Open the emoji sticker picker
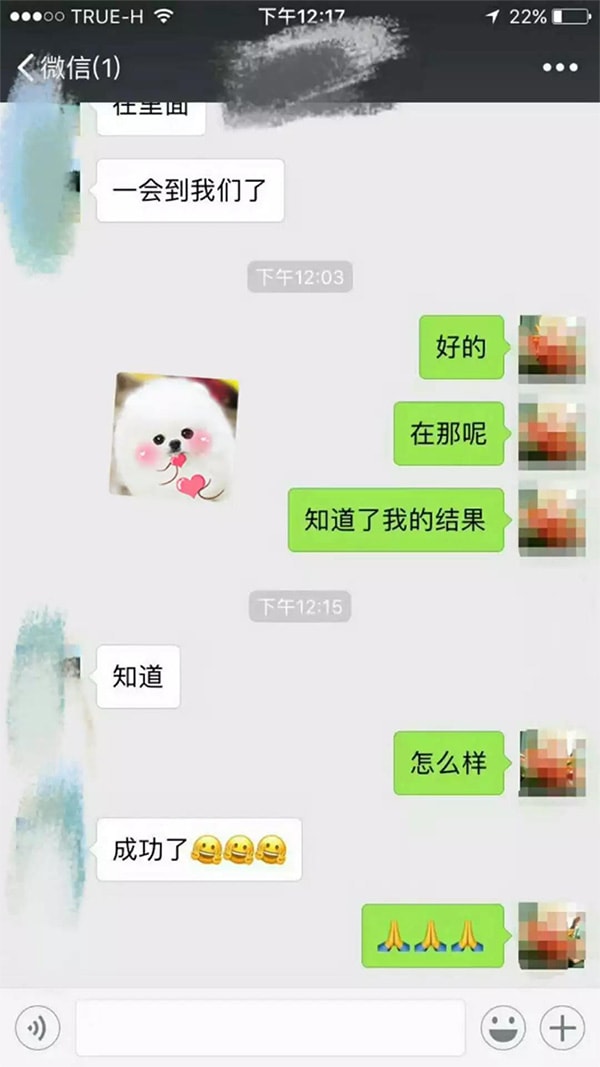 (503, 1027)
